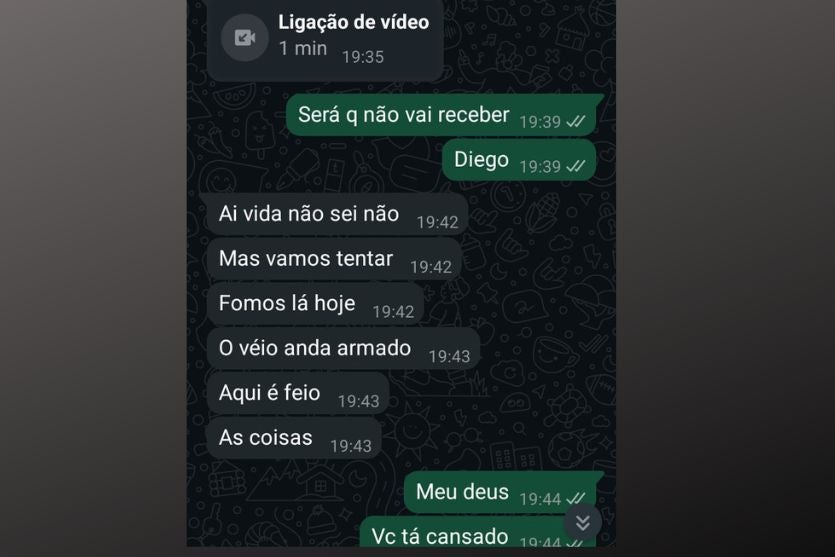Image resolution: width=835 pixels, height=557 pixels.
Task: Jump to the latest messages with the double-chevron button
Action: pos(583,522)
